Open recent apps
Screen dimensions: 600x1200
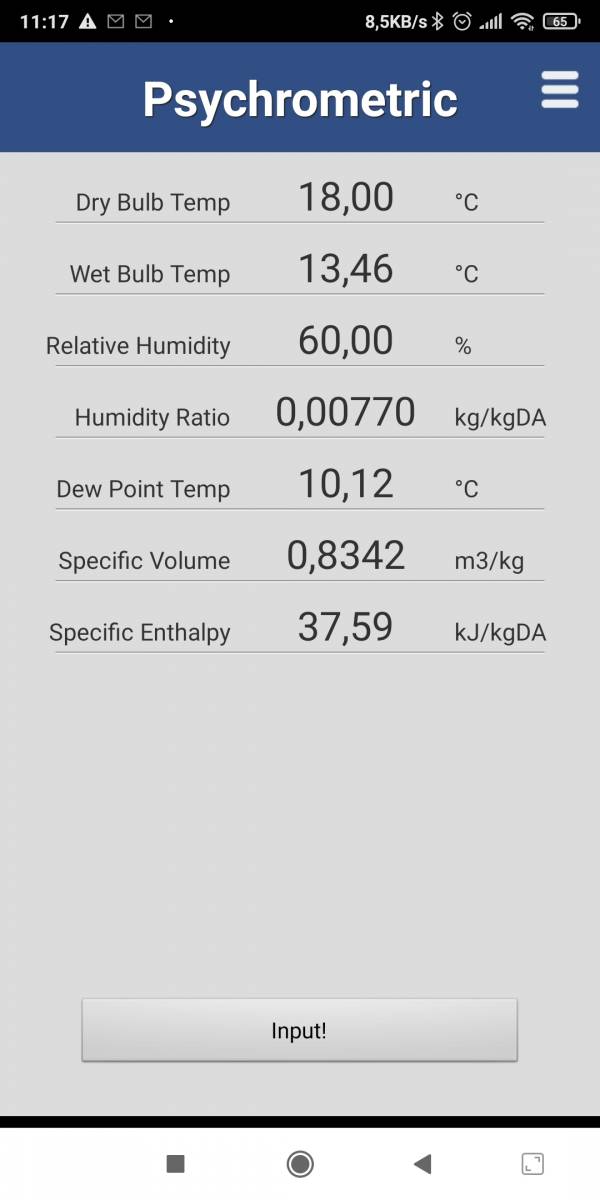click(176, 1163)
